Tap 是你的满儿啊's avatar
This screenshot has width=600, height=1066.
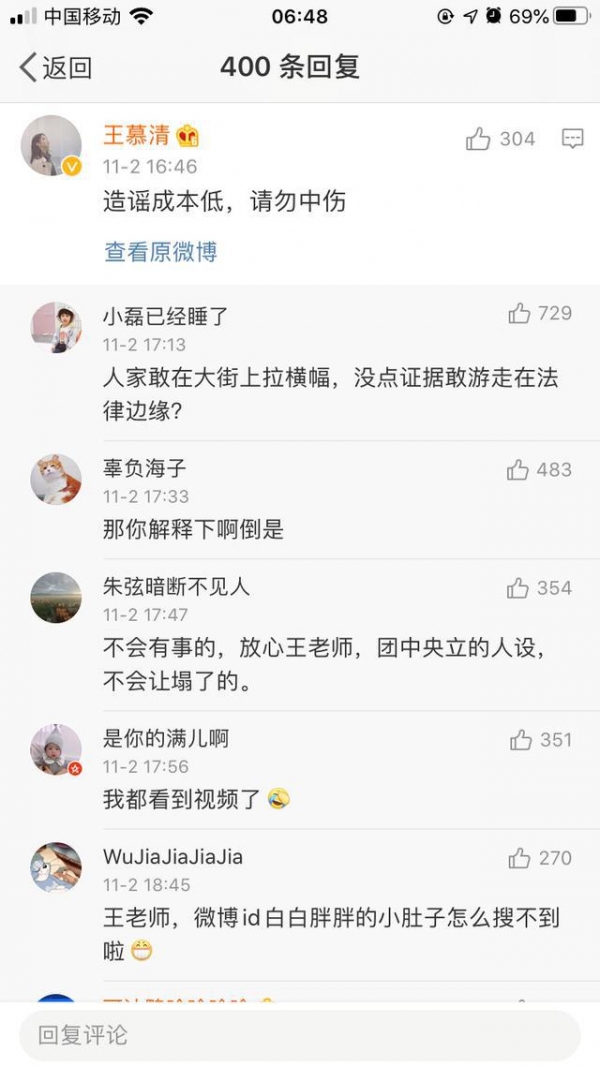pos(56,750)
